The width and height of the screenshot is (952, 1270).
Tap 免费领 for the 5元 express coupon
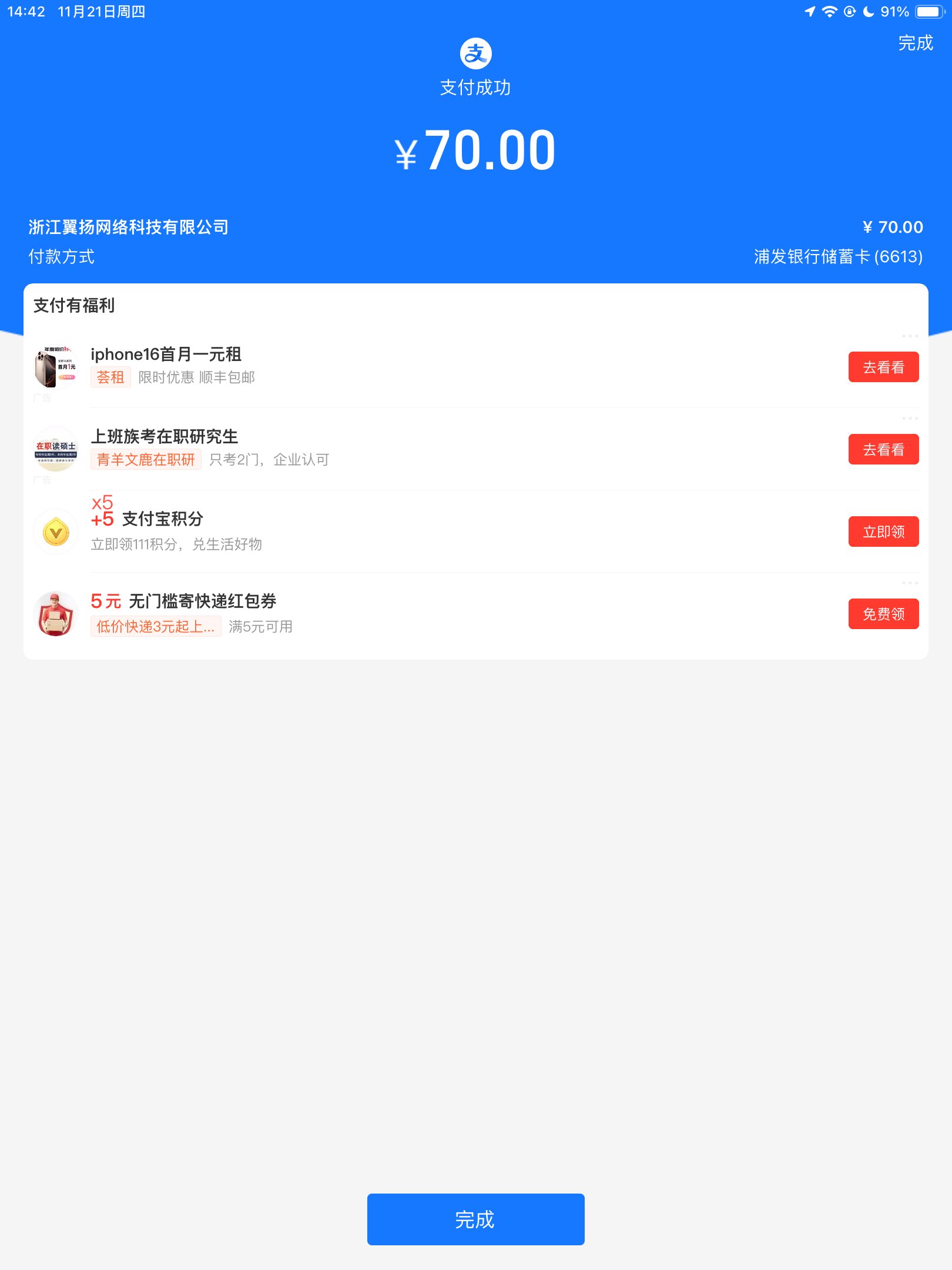pos(883,614)
